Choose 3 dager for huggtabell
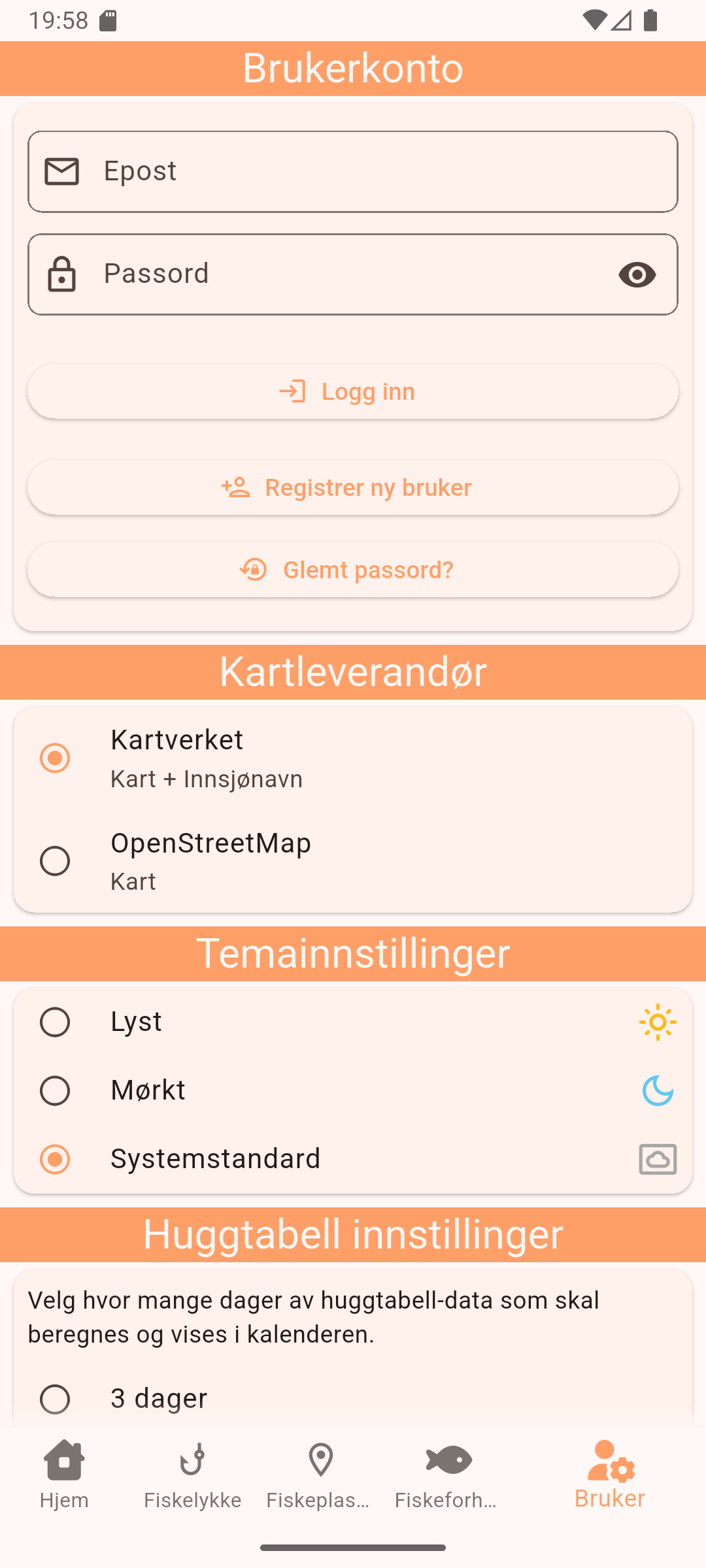The height and width of the screenshot is (1568, 706). point(55,1399)
